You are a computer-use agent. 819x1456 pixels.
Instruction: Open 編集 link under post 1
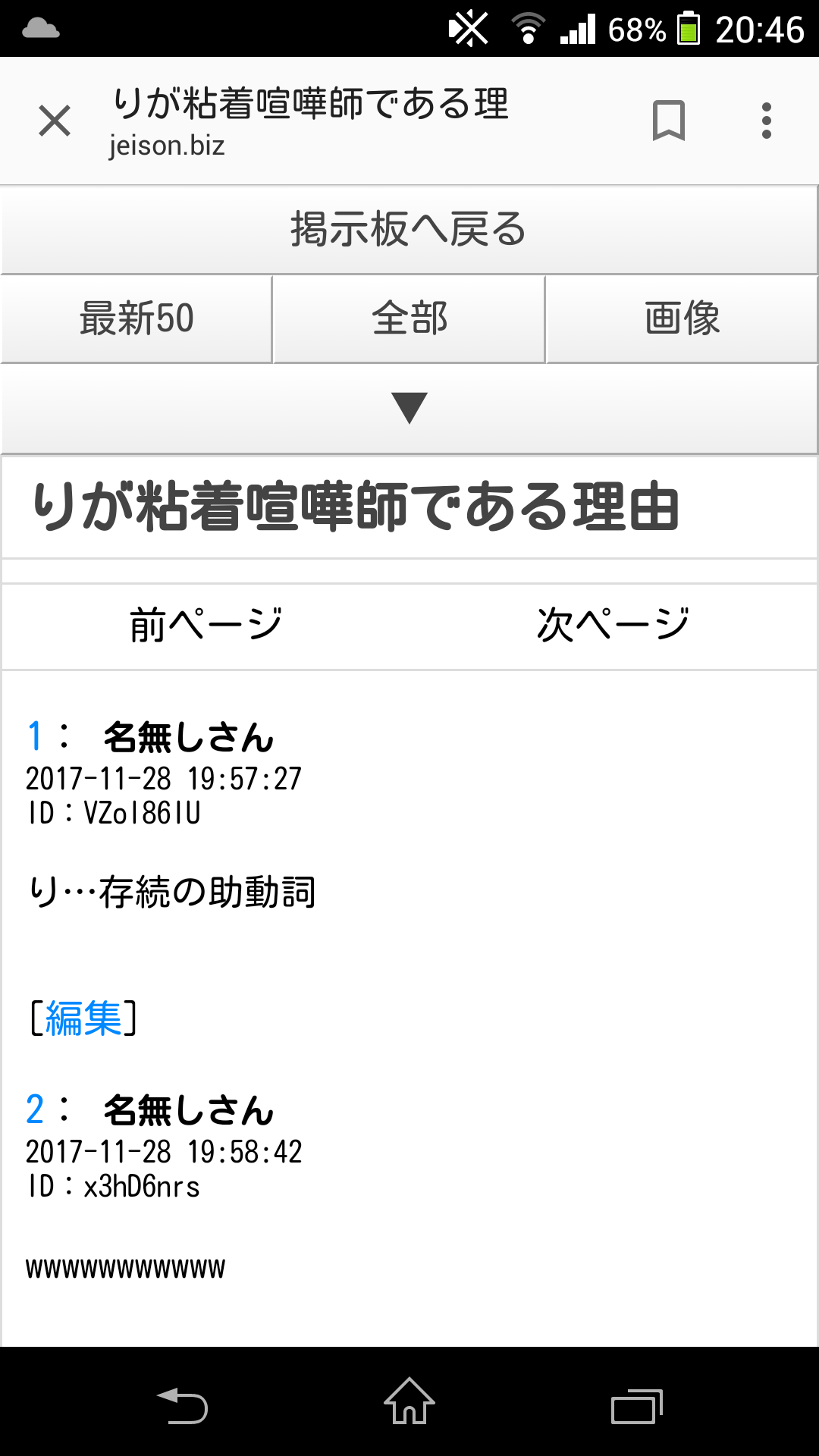(x=83, y=1018)
